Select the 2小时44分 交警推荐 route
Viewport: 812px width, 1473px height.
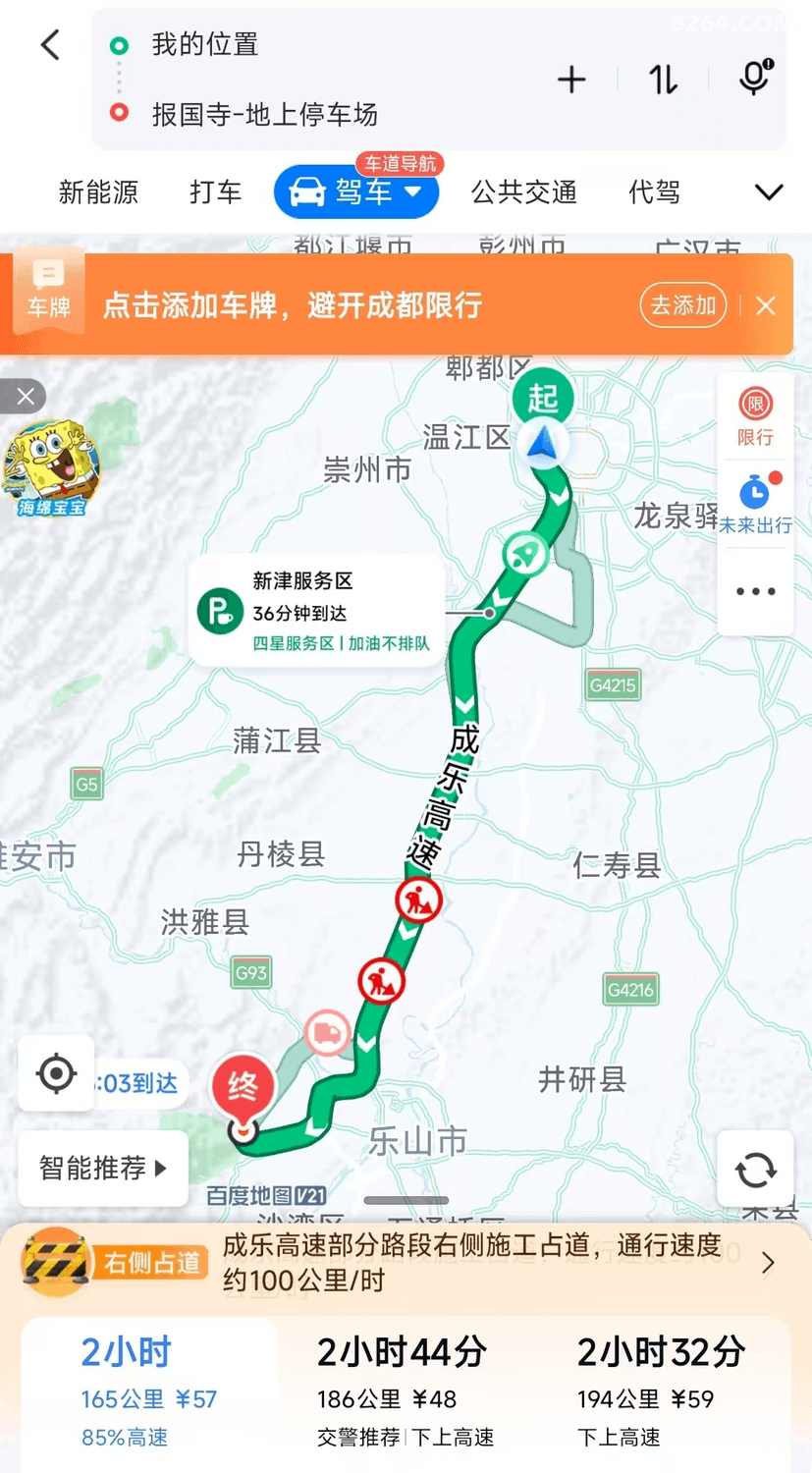tap(405, 1392)
